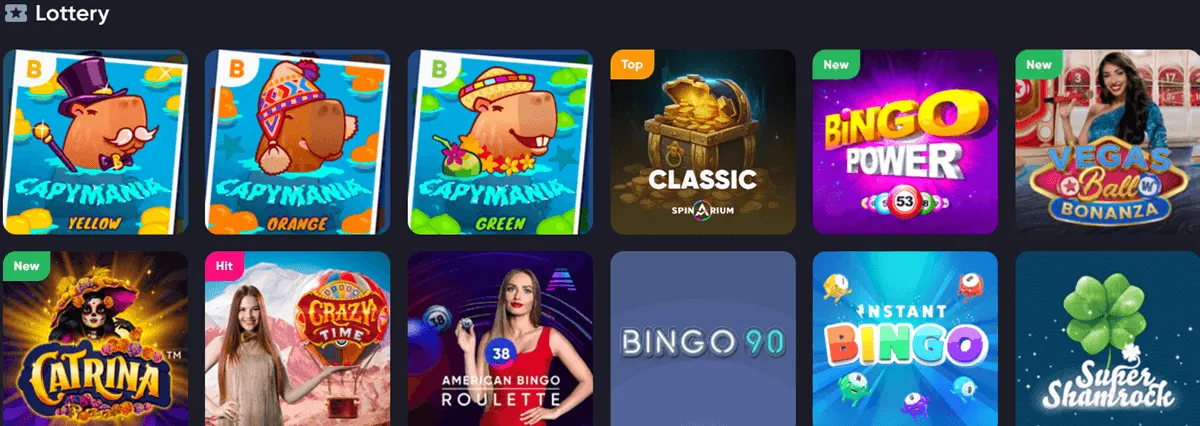This screenshot has height=426, width=1200.
Task: Select American Bingo Roulette
Action: pos(499,338)
